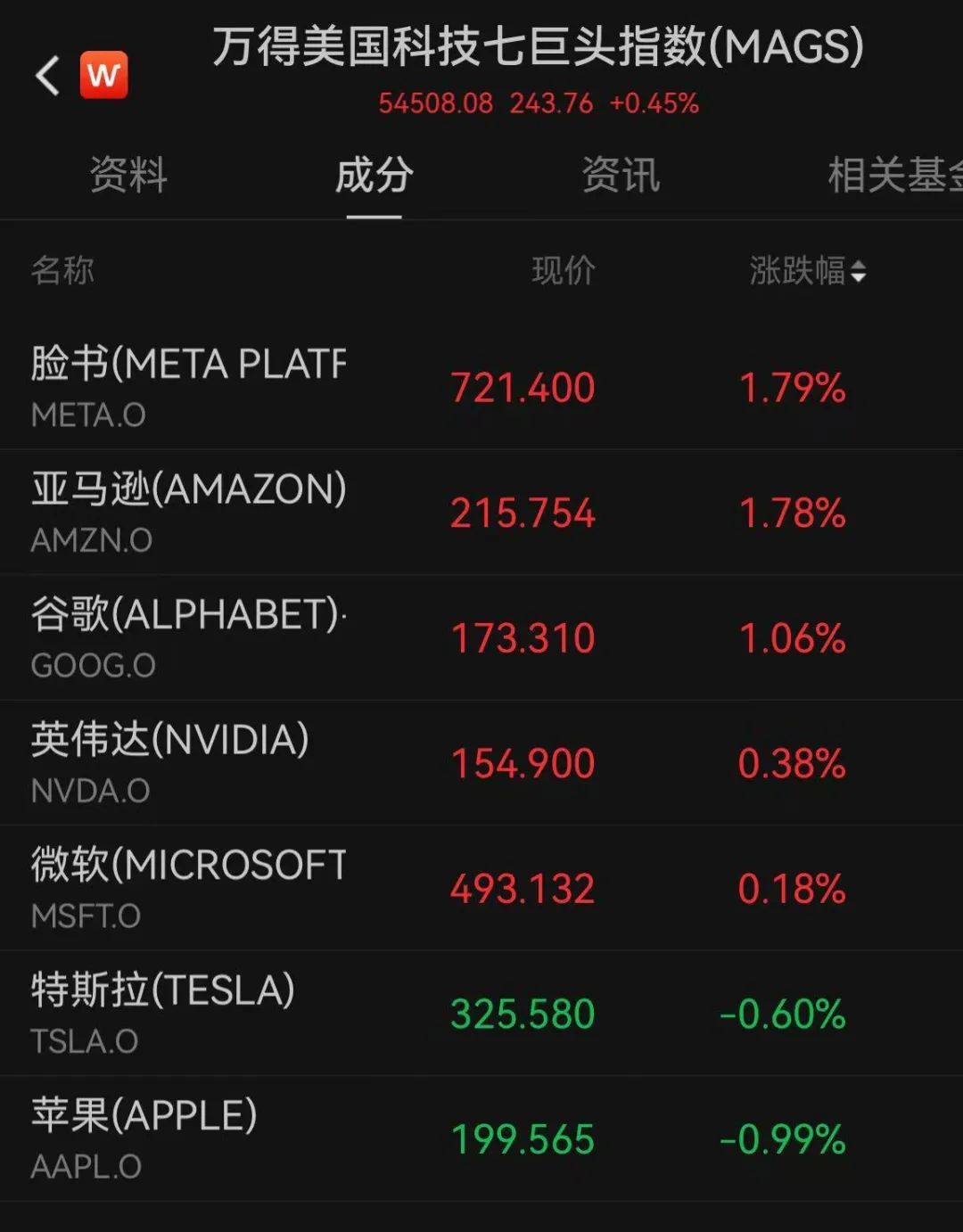Image resolution: width=963 pixels, height=1232 pixels.
Task: Open the META.O stock row
Action: click(481, 387)
